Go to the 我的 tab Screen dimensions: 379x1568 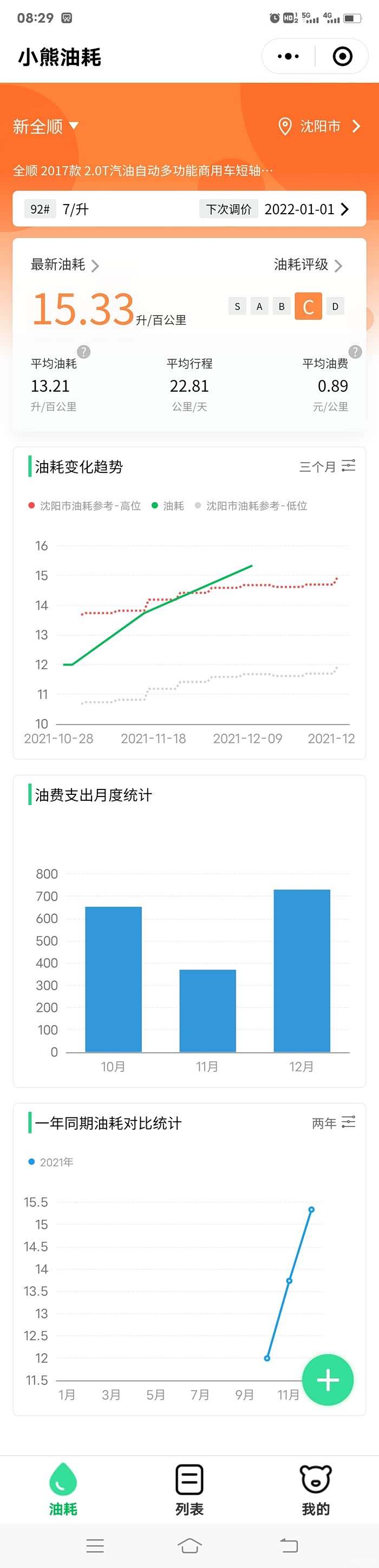coord(316,1490)
